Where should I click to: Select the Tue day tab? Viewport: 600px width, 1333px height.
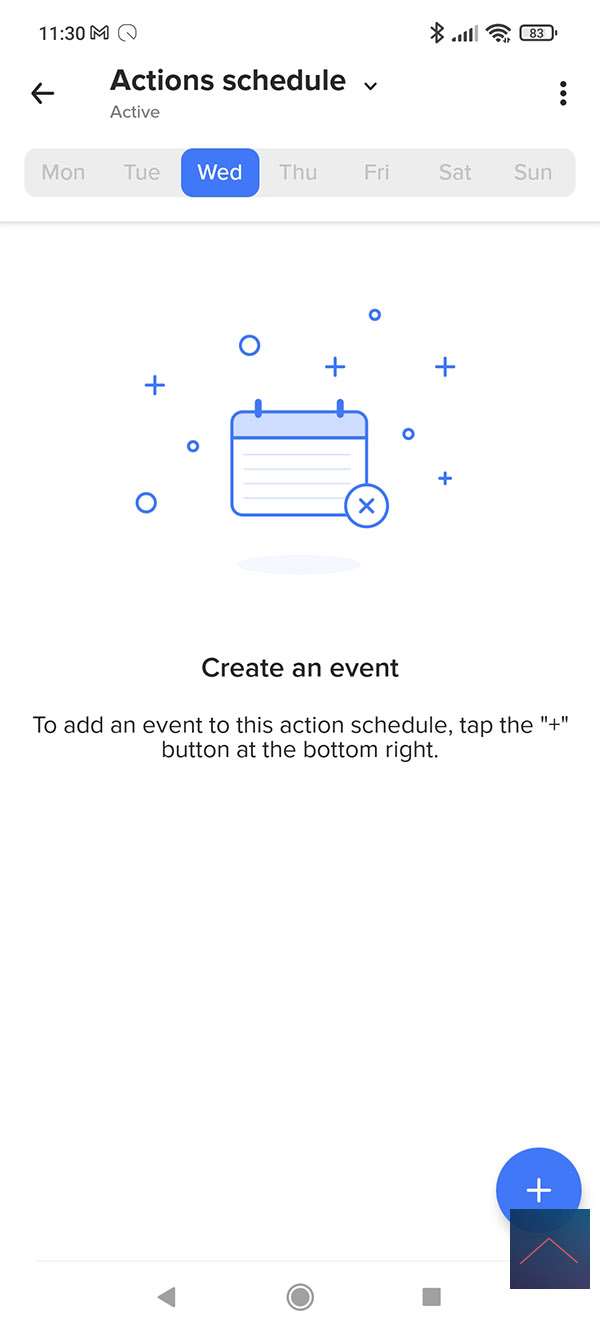pyautogui.click(x=141, y=172)
